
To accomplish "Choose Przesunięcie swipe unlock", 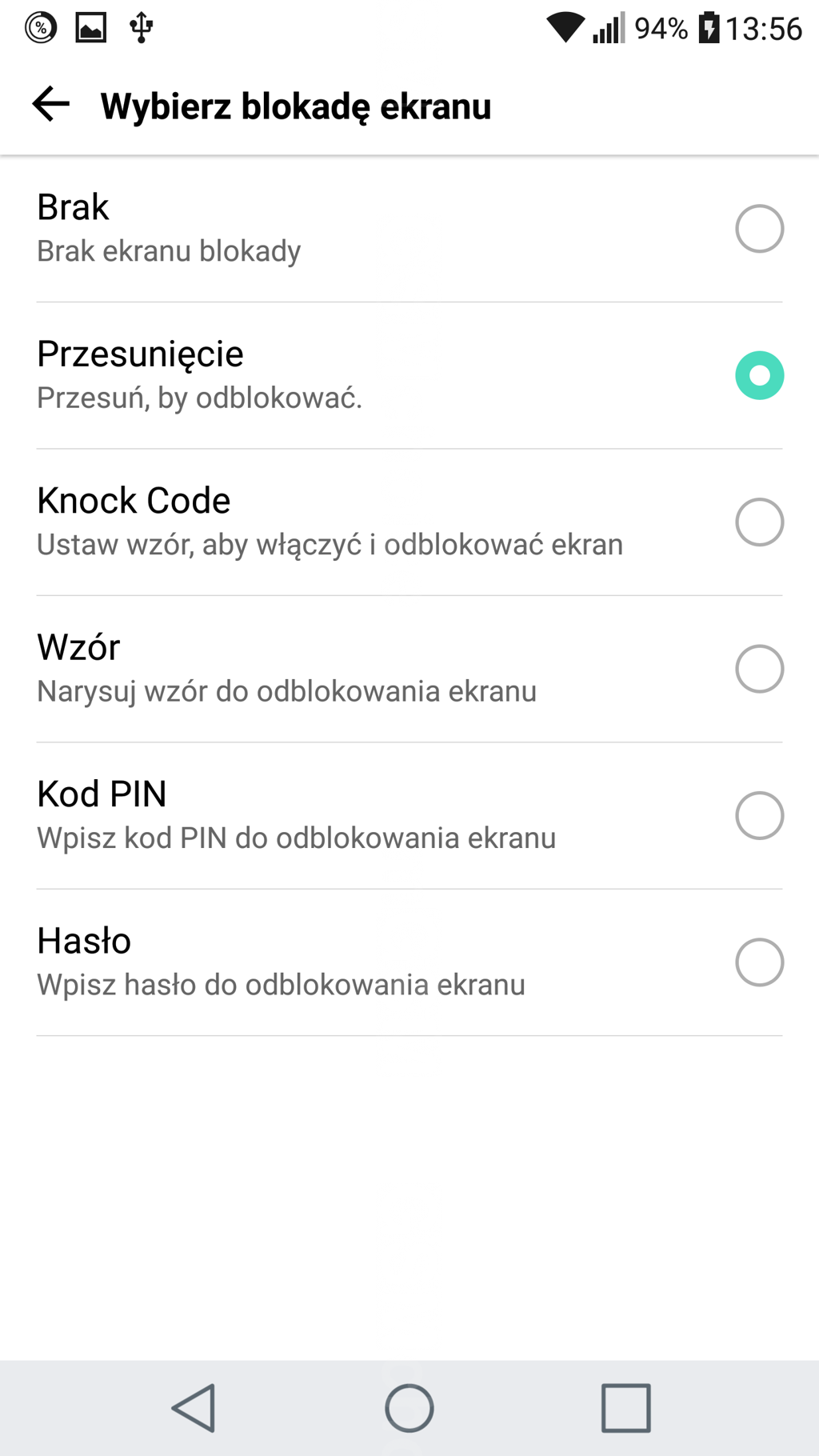I will pos(758,375).
